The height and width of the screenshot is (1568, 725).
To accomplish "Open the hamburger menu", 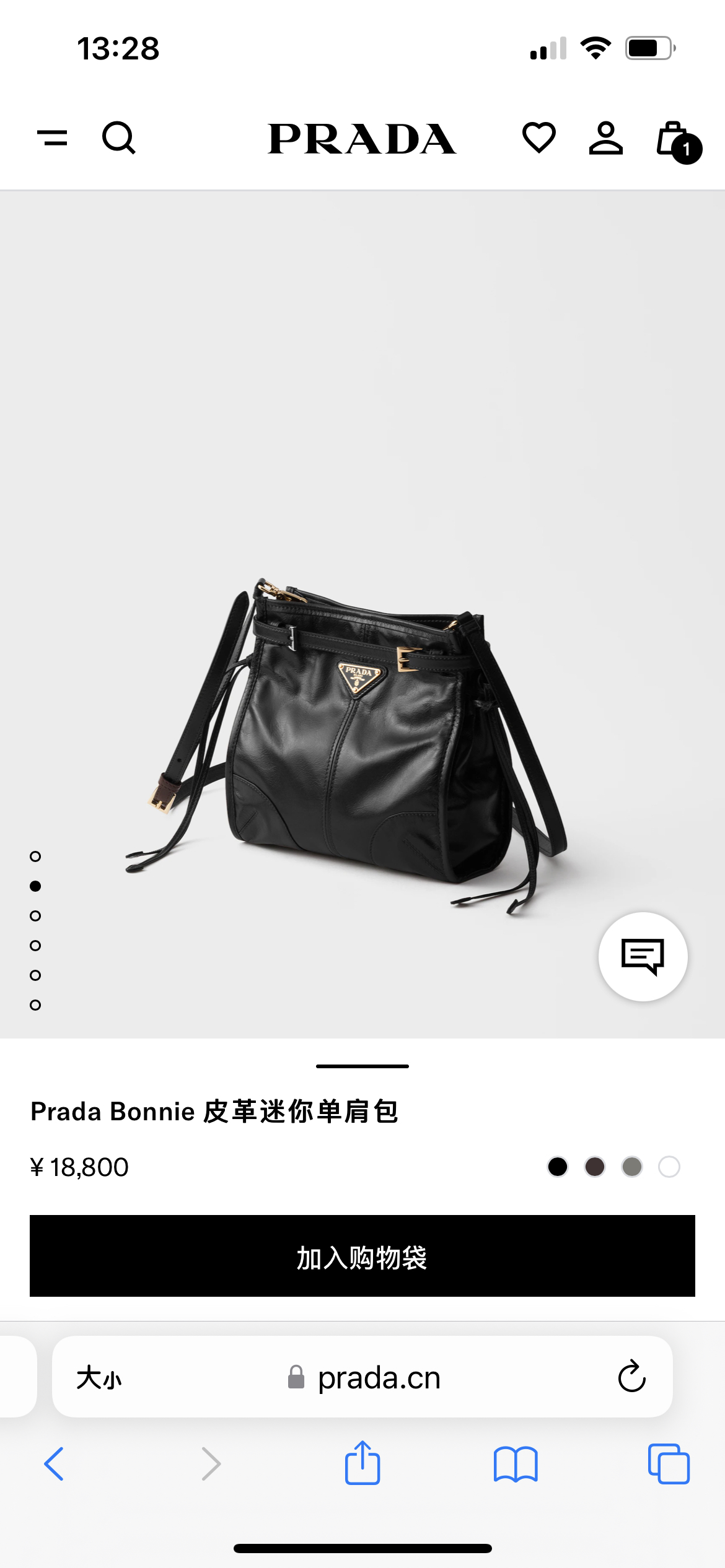I will pyautogui.click(x=53, y=137).
